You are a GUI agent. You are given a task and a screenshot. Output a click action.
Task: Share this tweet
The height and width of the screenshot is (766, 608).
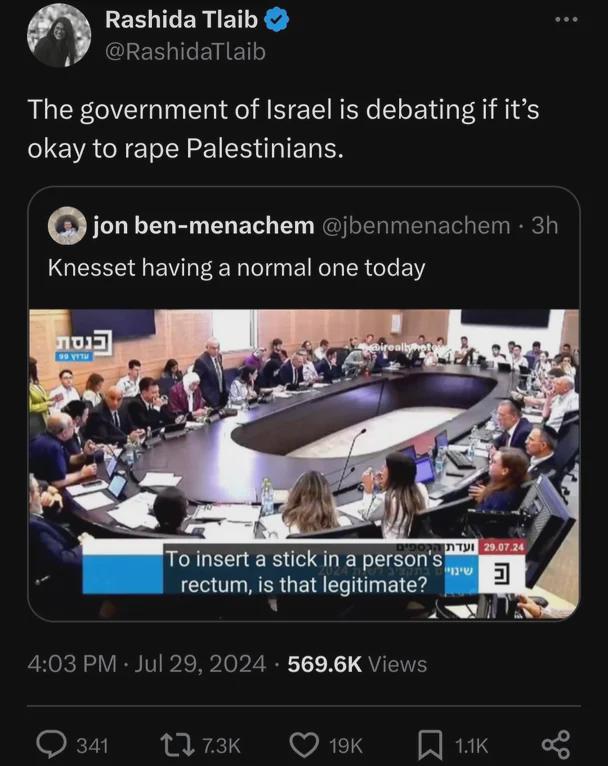(554, 743)
